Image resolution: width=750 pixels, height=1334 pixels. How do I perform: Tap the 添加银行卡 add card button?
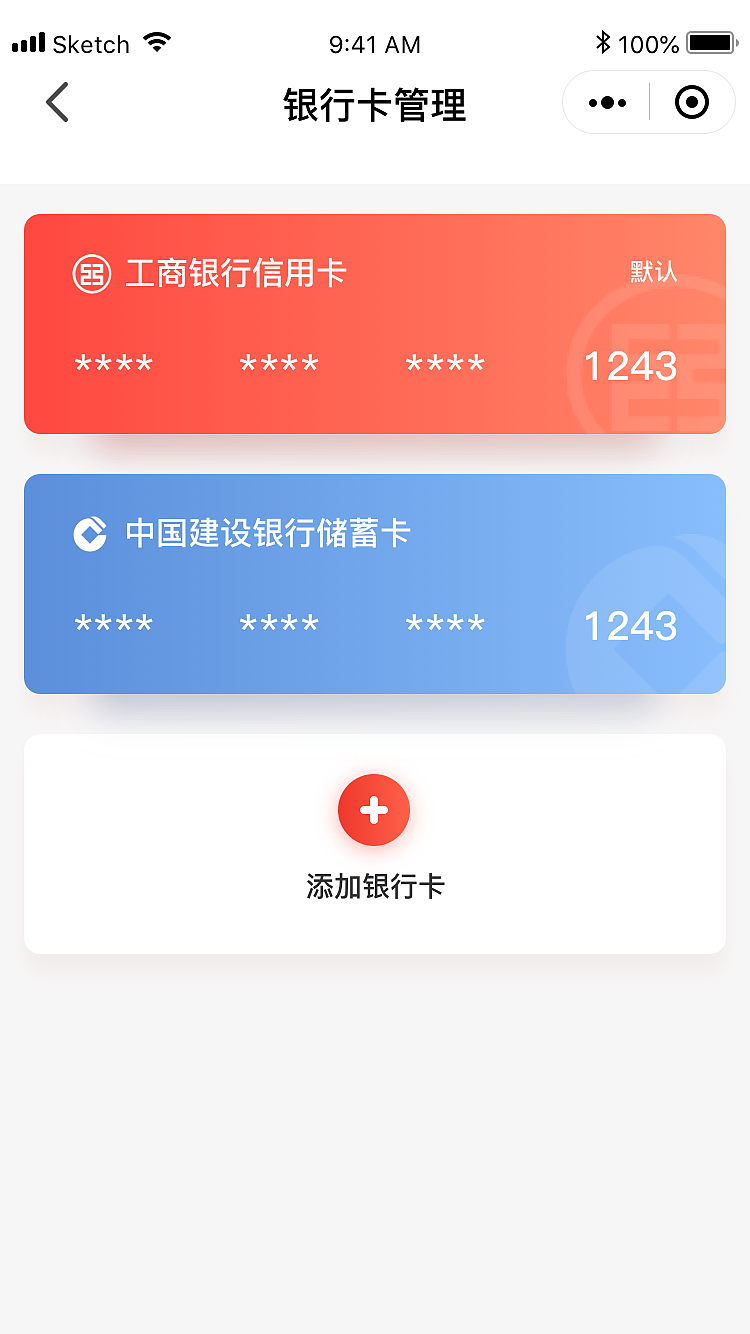tap(374, 886)
